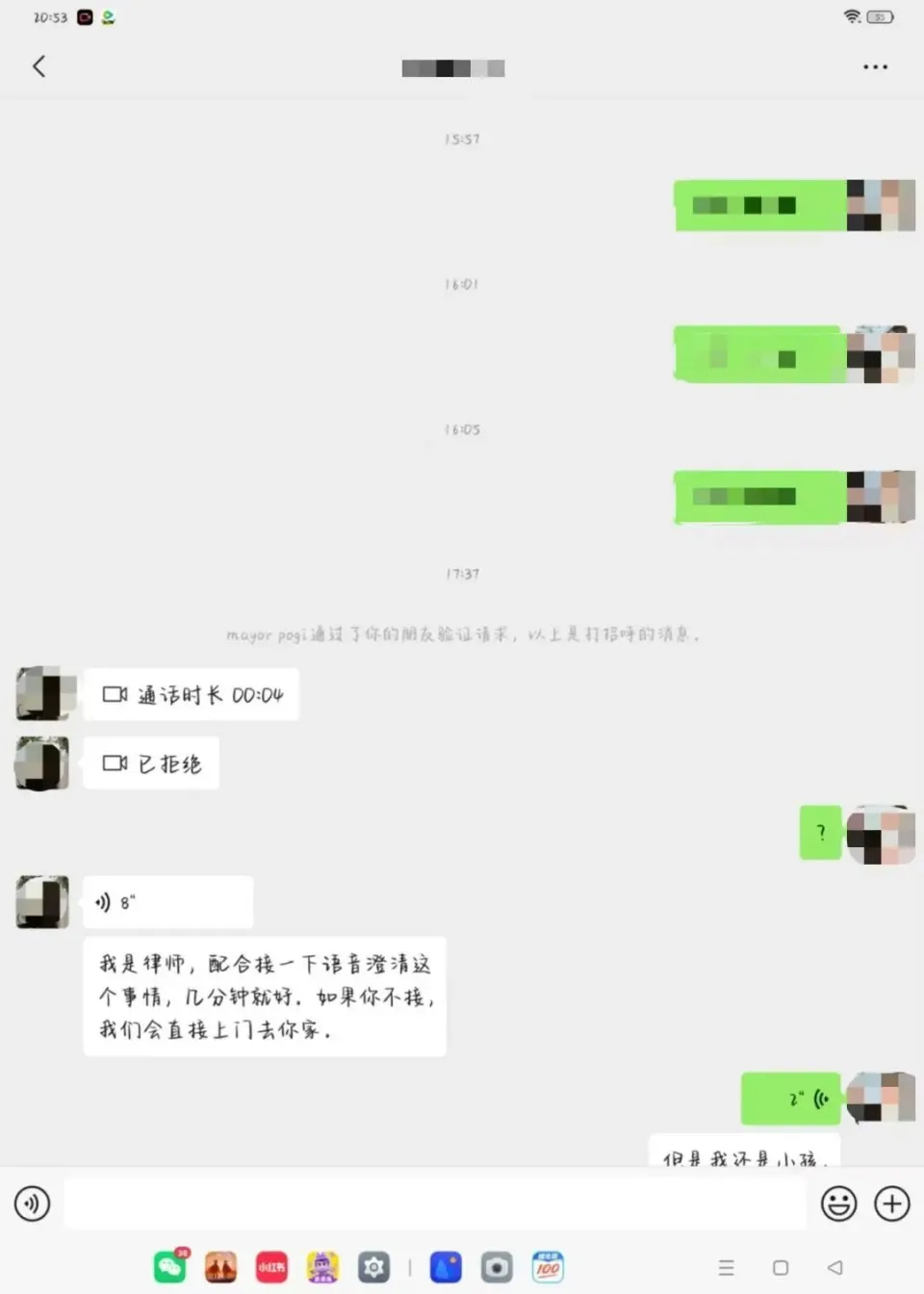The image size is (924, 1294).
Task: Go back to the chat list
Action: coord(38,66)
